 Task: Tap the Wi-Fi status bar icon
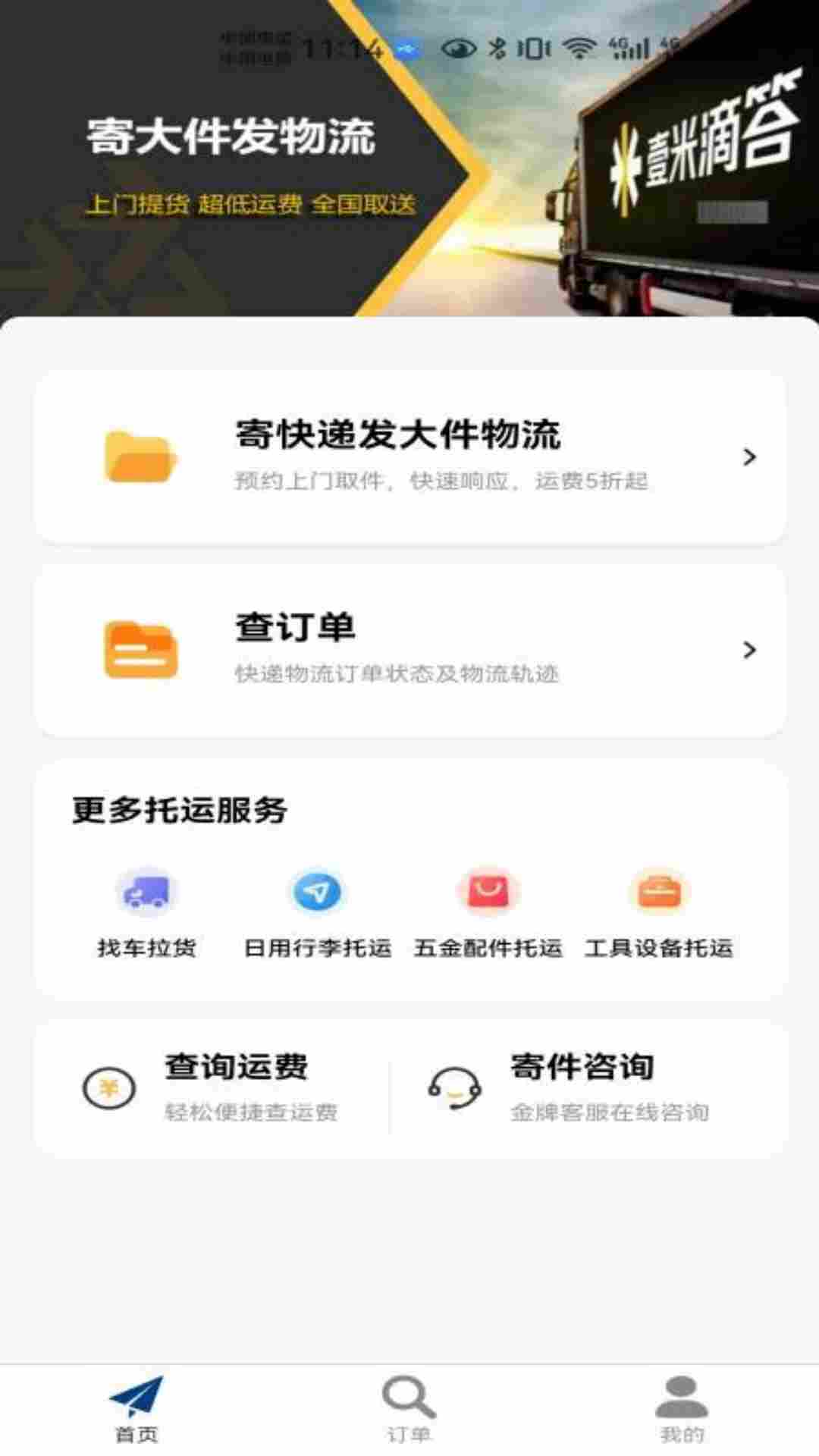coord(581,47)
